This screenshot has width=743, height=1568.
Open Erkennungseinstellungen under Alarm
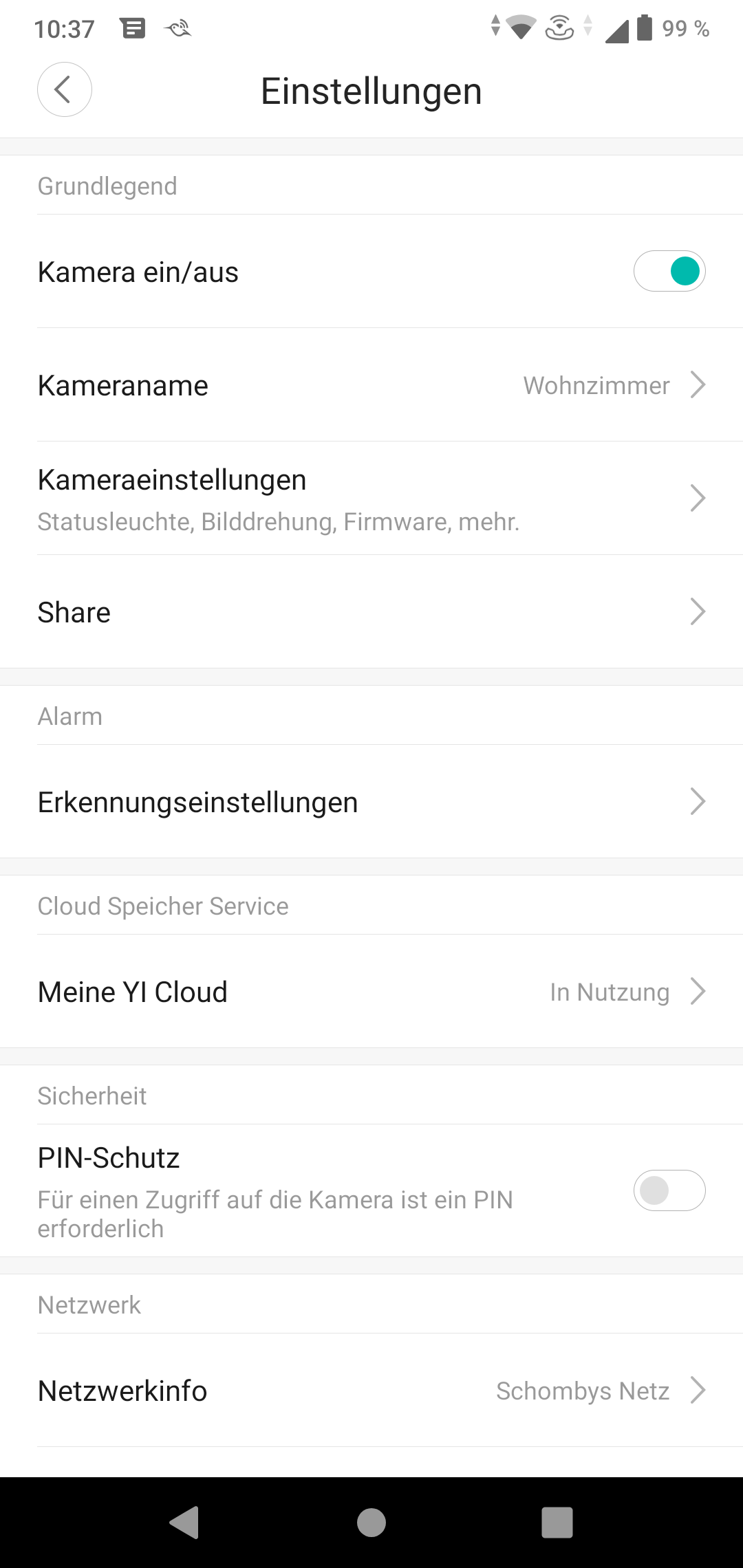point(371,802)
